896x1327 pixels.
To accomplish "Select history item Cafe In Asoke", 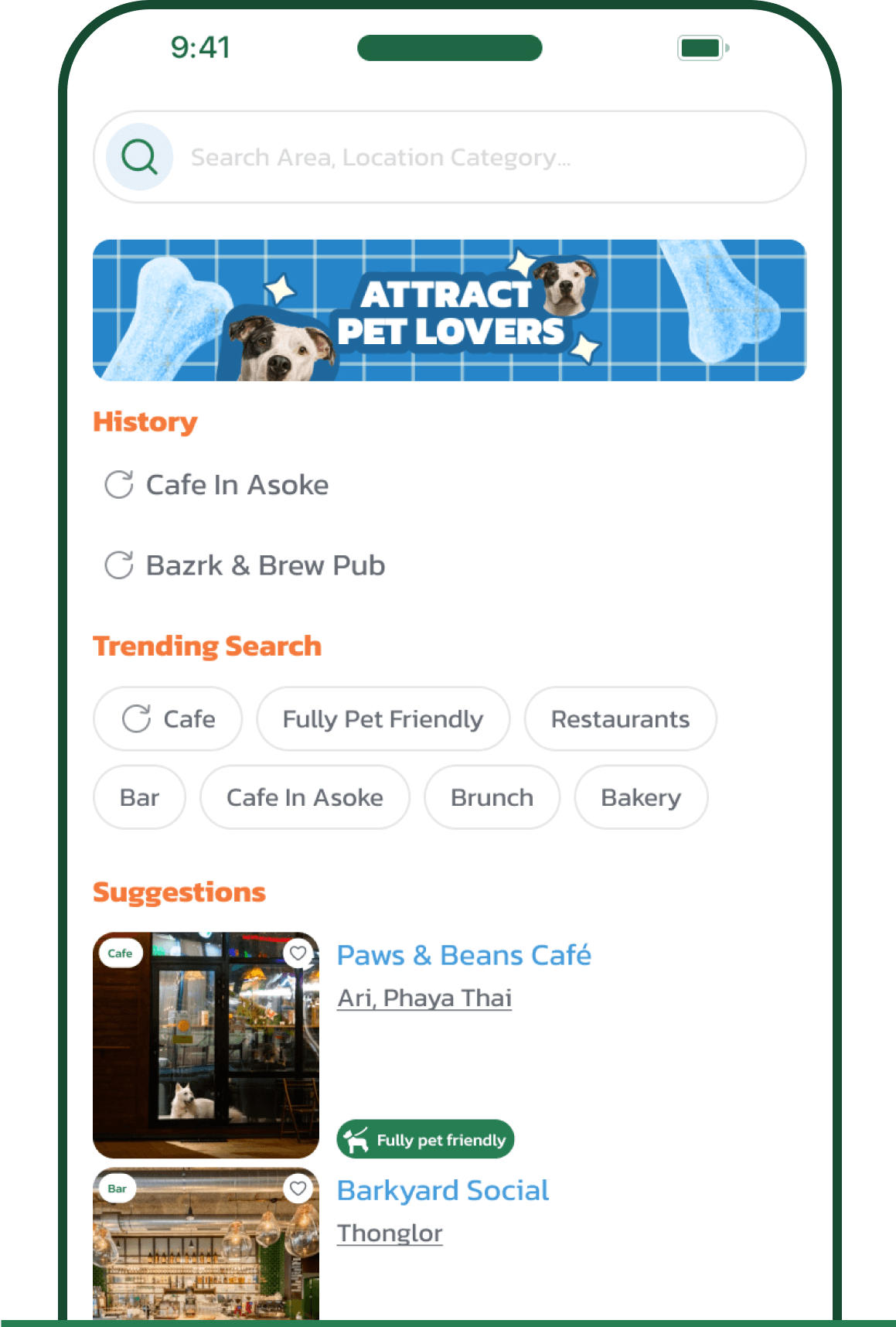I will point(237,485).
